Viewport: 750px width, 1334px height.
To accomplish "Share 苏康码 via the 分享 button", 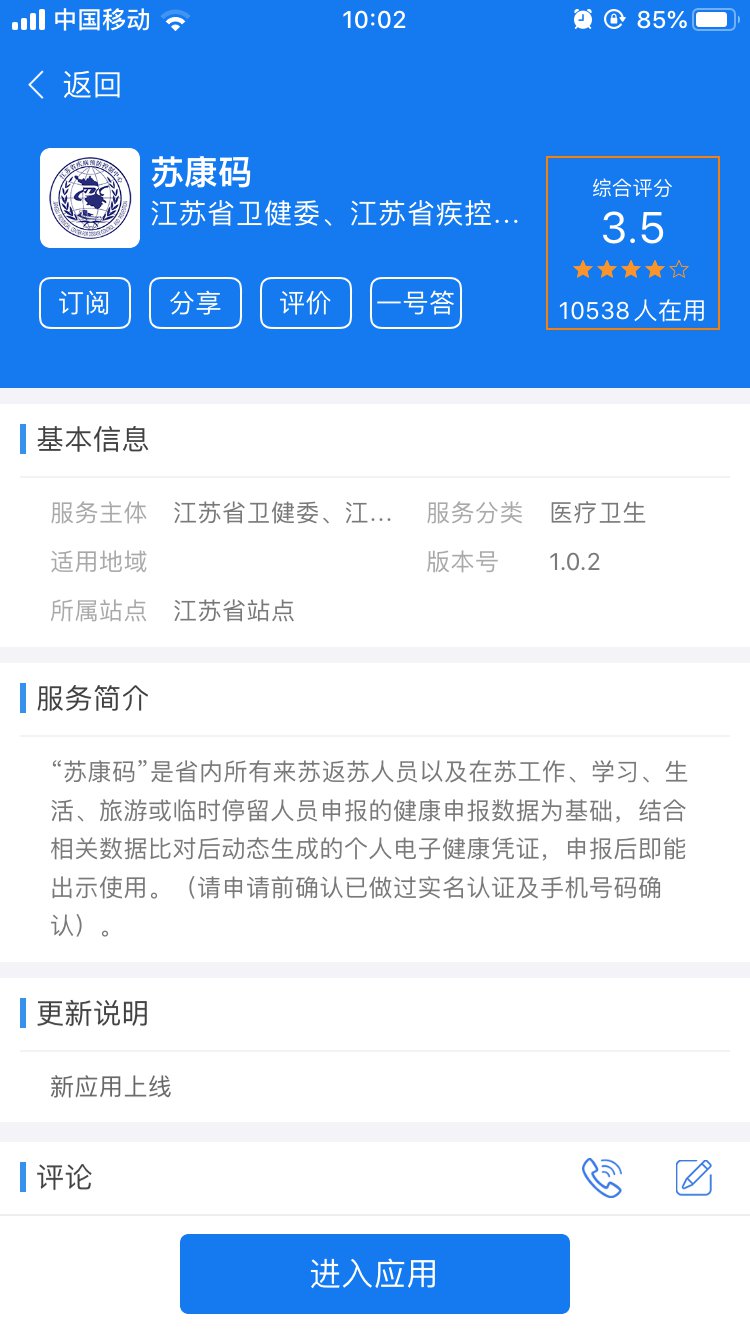I will [x=195, y=303].
